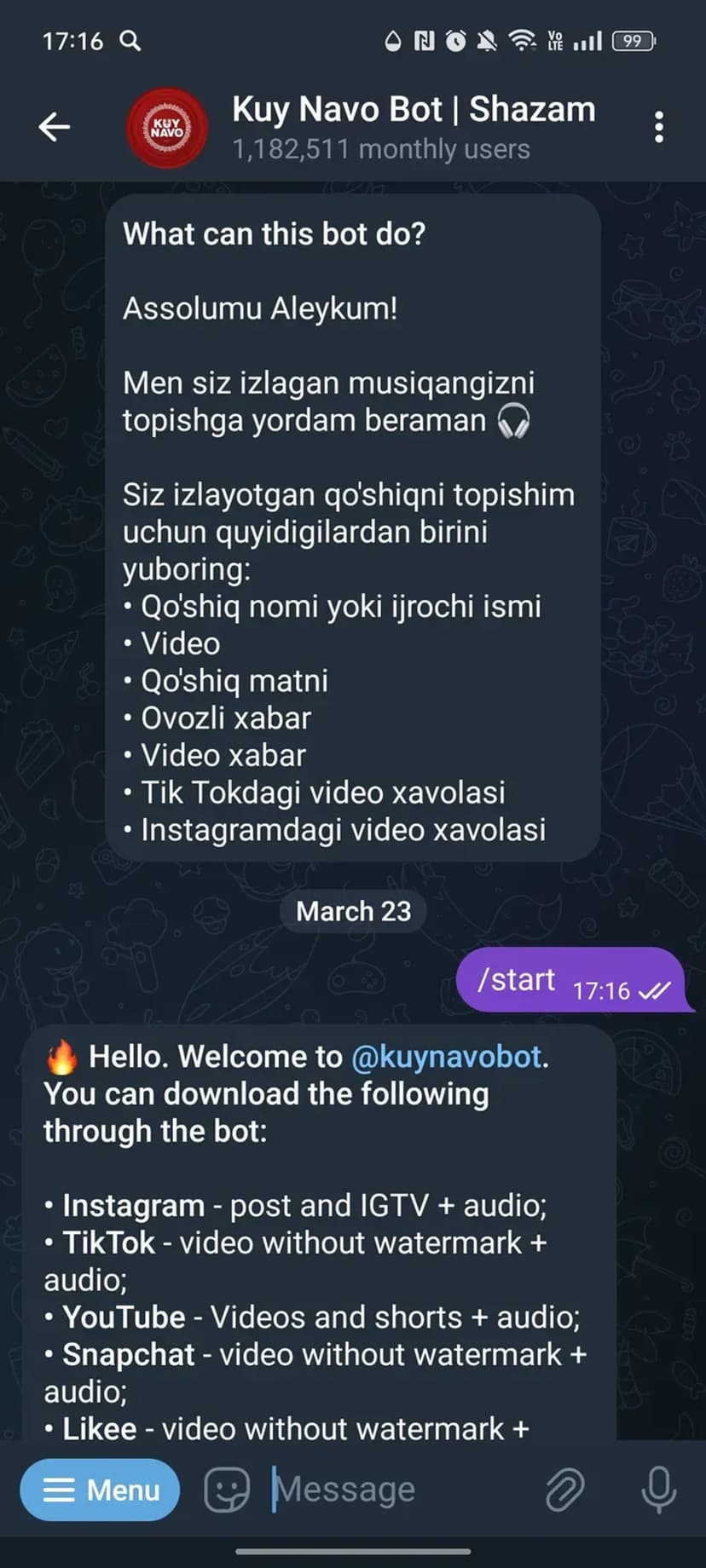
Task: Open the three-dot overflow menu
Action: 658,127
